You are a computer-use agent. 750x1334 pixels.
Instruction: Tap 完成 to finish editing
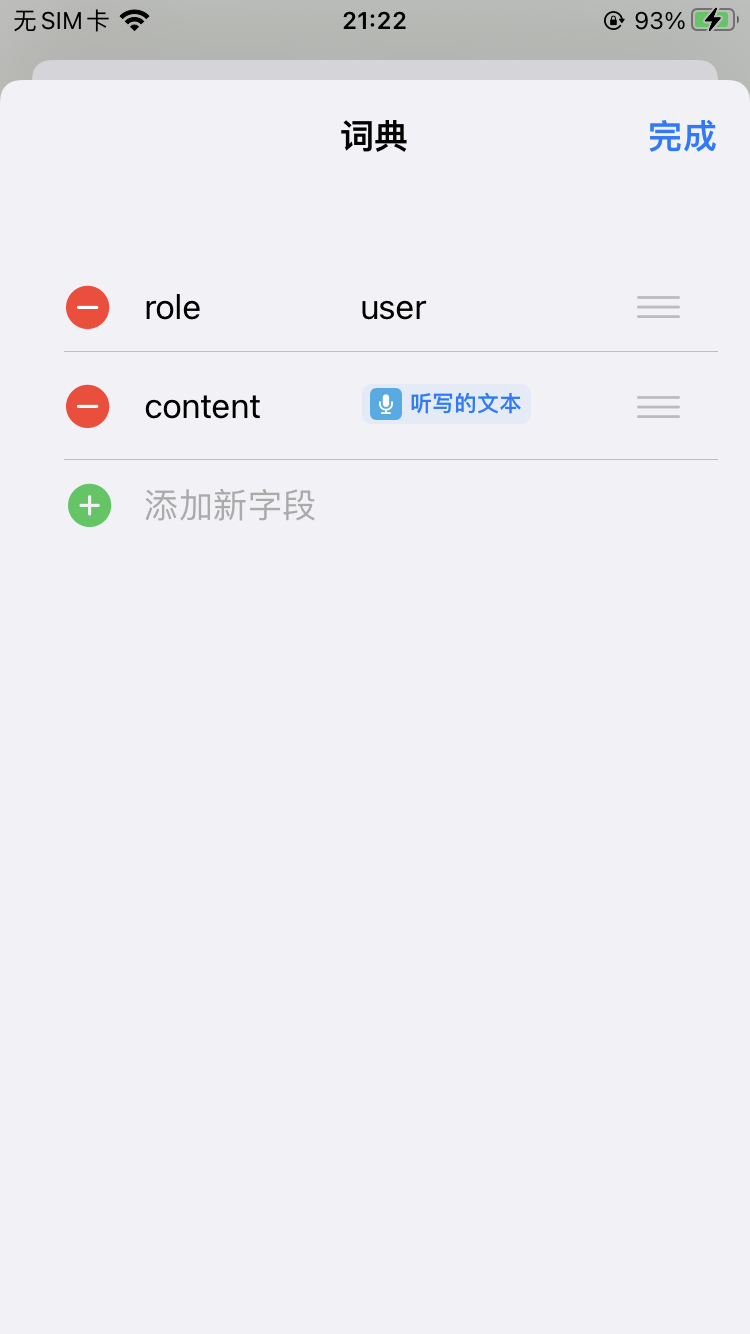point(682,136)
